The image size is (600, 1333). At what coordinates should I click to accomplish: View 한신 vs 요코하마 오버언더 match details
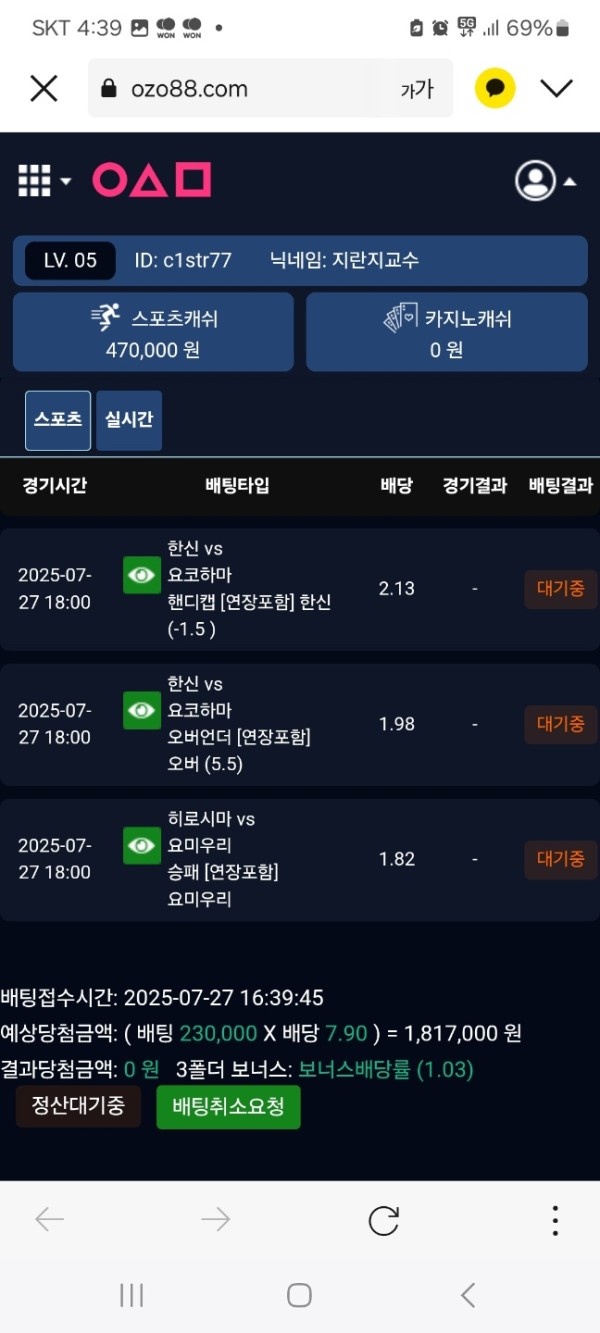[142, 710]
